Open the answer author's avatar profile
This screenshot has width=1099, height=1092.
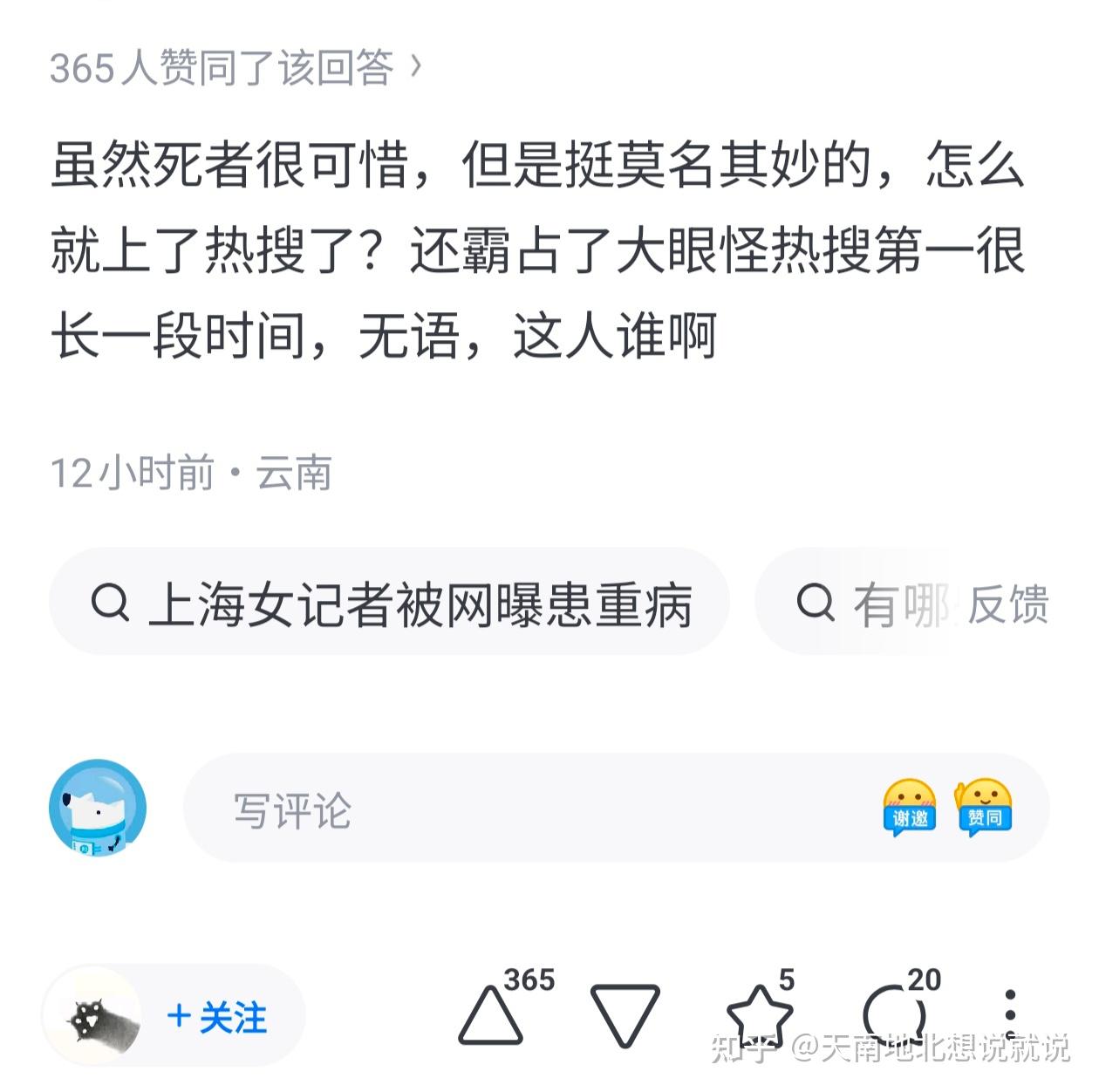(97, 1017)
